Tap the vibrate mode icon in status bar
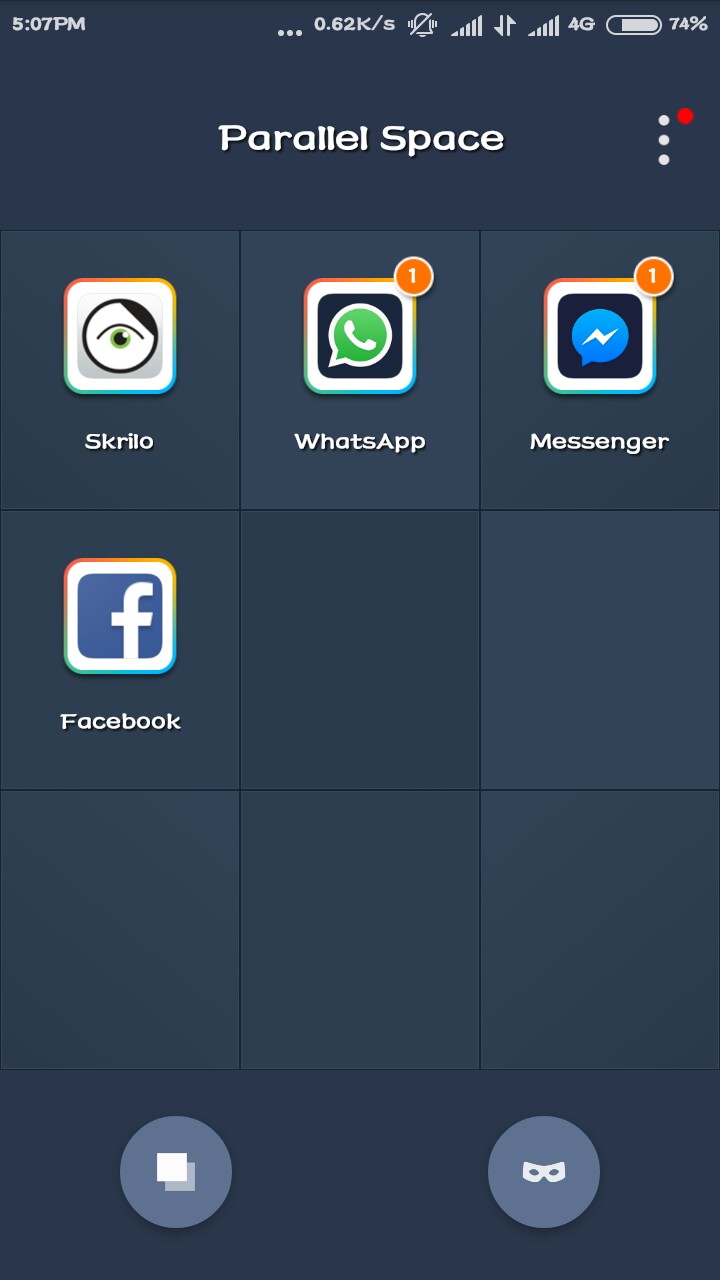 (x=421, y=25)
